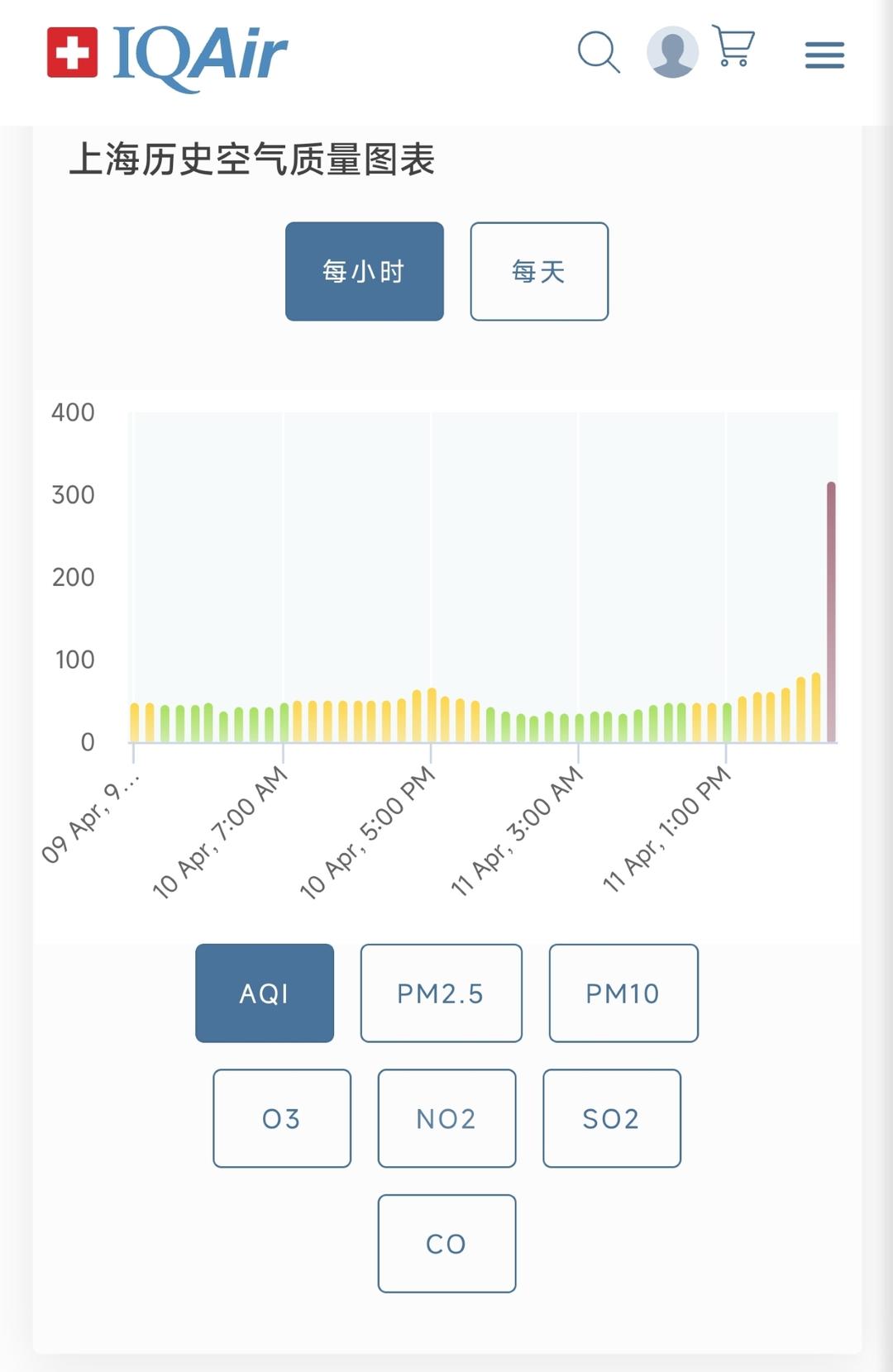
Task: Display SO2 readings
Action: pyautogui.click(x=612, y=1118)
